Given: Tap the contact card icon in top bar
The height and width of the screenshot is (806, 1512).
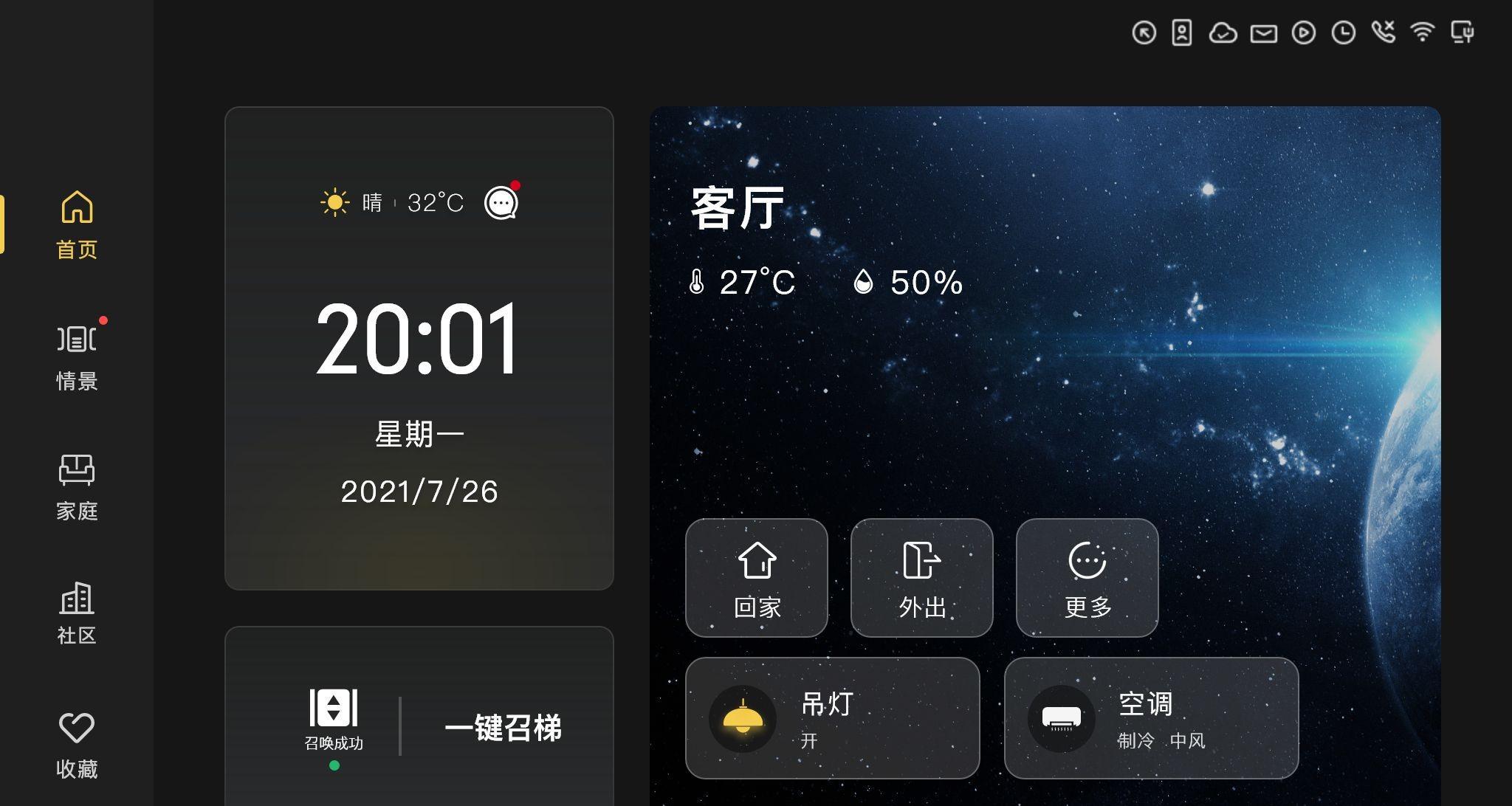Looking at the screenshot, I should point(1182,33).
